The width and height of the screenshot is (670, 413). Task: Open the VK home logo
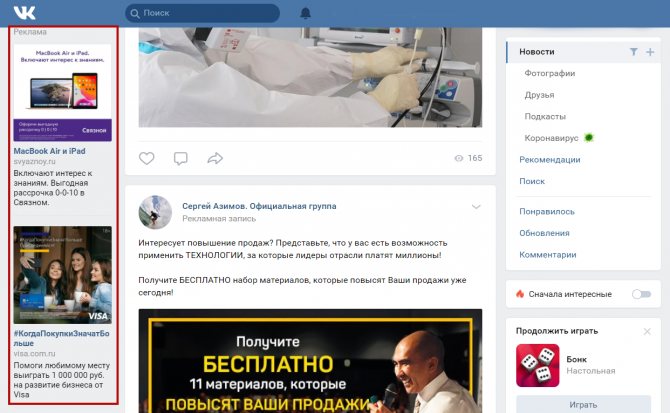pos(26,13)
